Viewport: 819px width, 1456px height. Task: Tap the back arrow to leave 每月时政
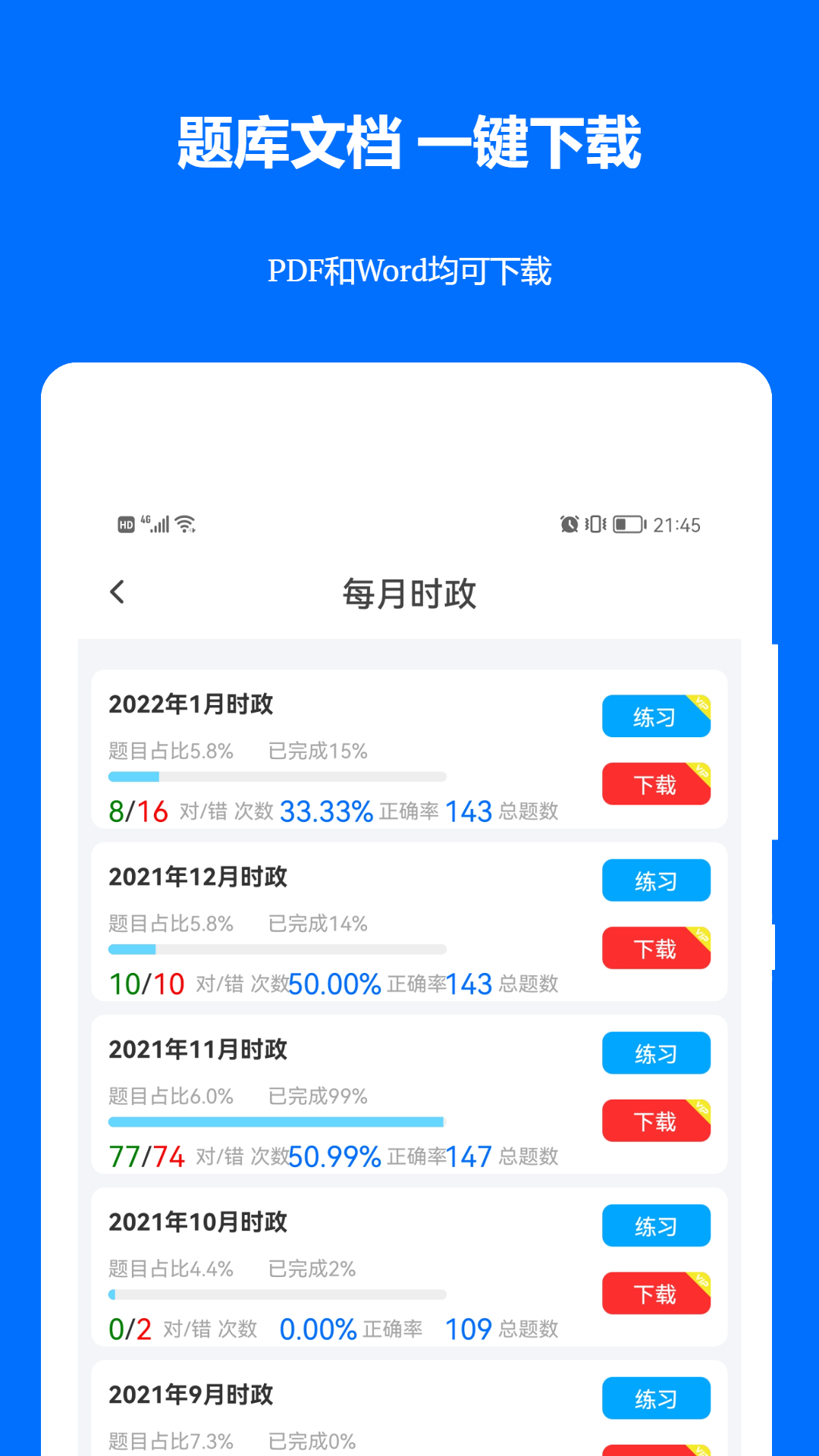[118, 592]
